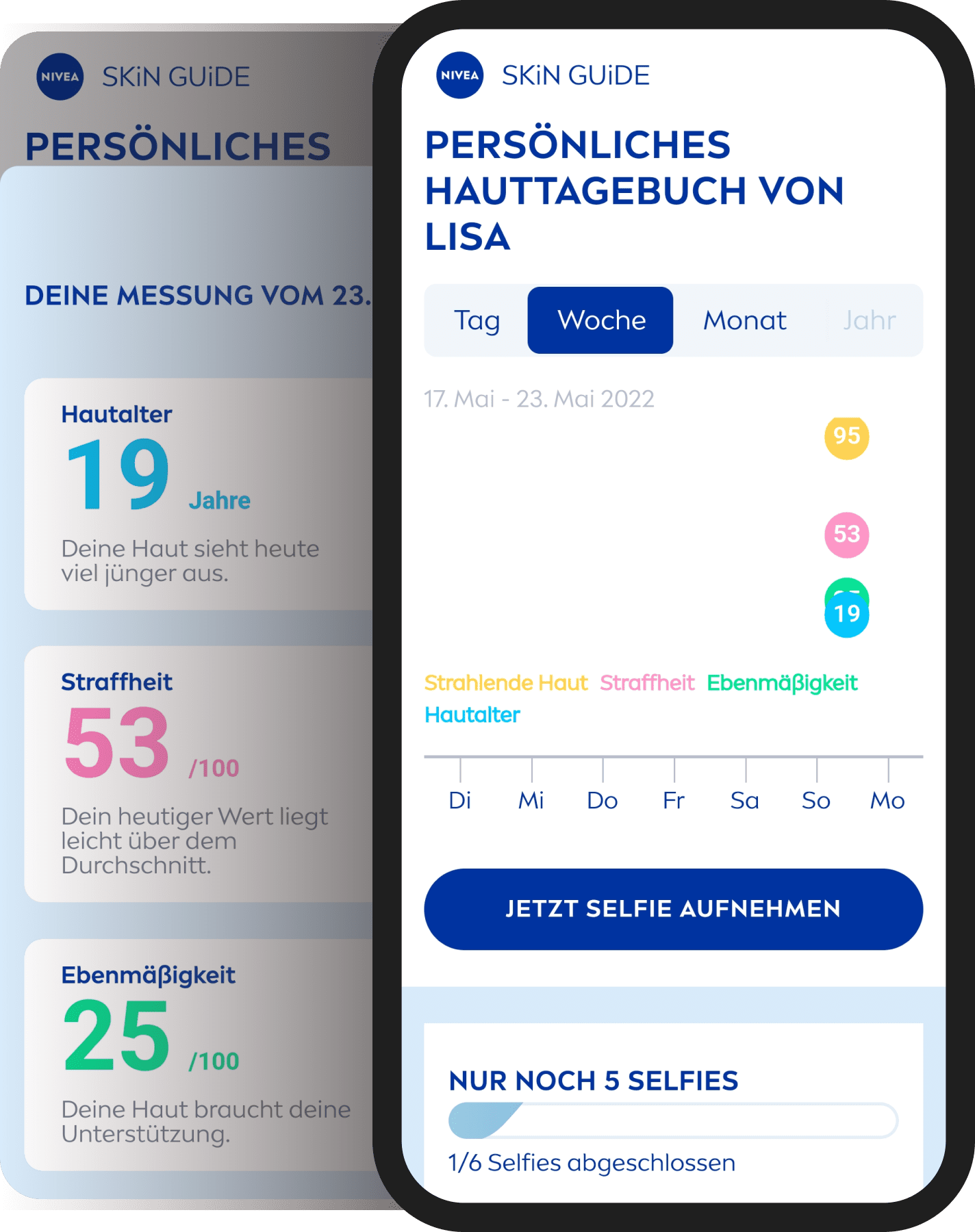This screenshot has height=1232, width=975.
Task: Open the Jahr view
Action: [870, 320]
